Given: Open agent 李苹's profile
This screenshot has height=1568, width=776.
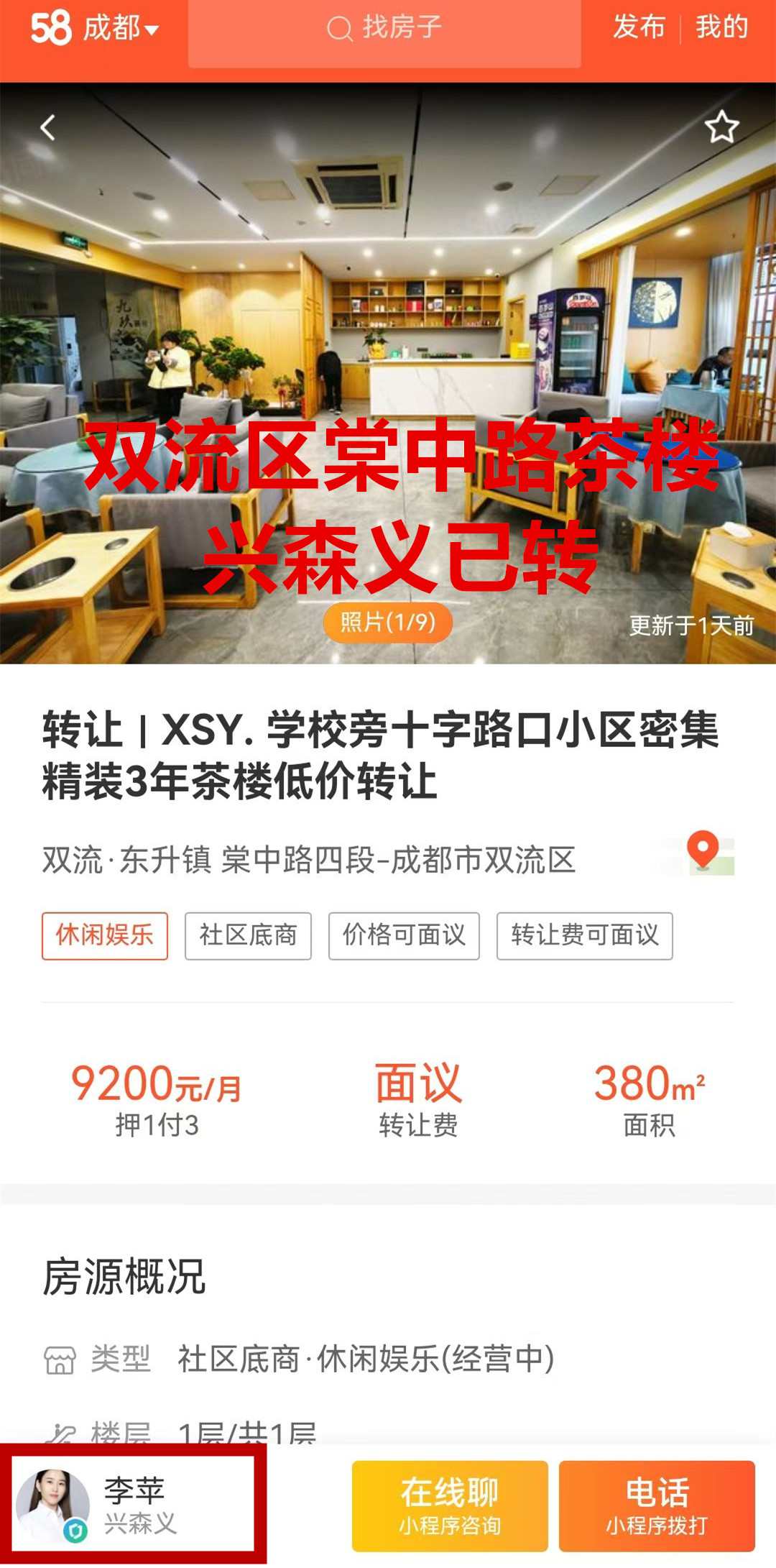Looking at the screenshot, I should tap(133, 1505).
